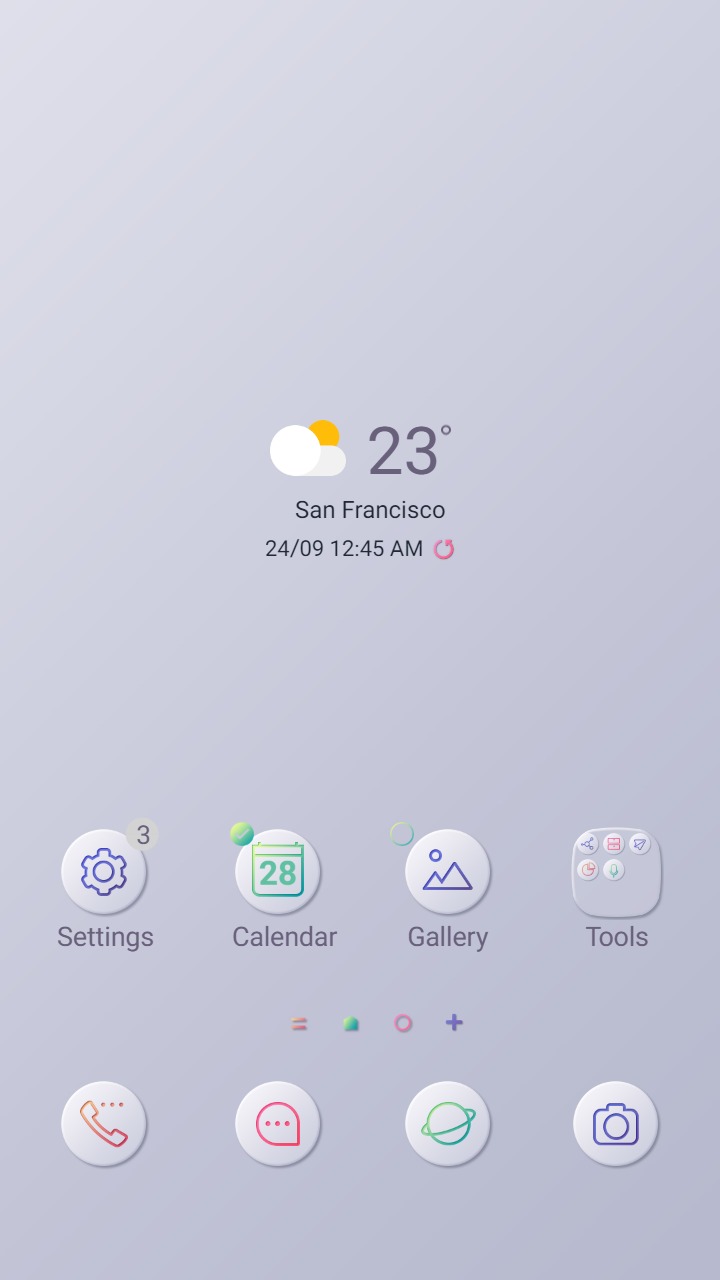
Task: Open the Phone app from the dock
Action: click(x=105, y=1123)
